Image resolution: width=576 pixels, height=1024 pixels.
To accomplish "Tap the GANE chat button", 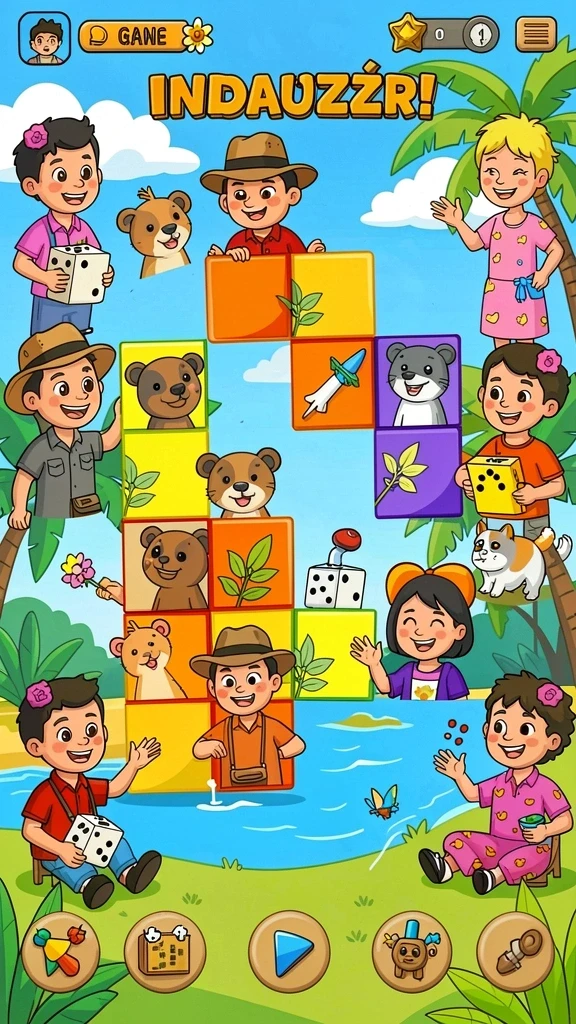I will click(135, 37).
